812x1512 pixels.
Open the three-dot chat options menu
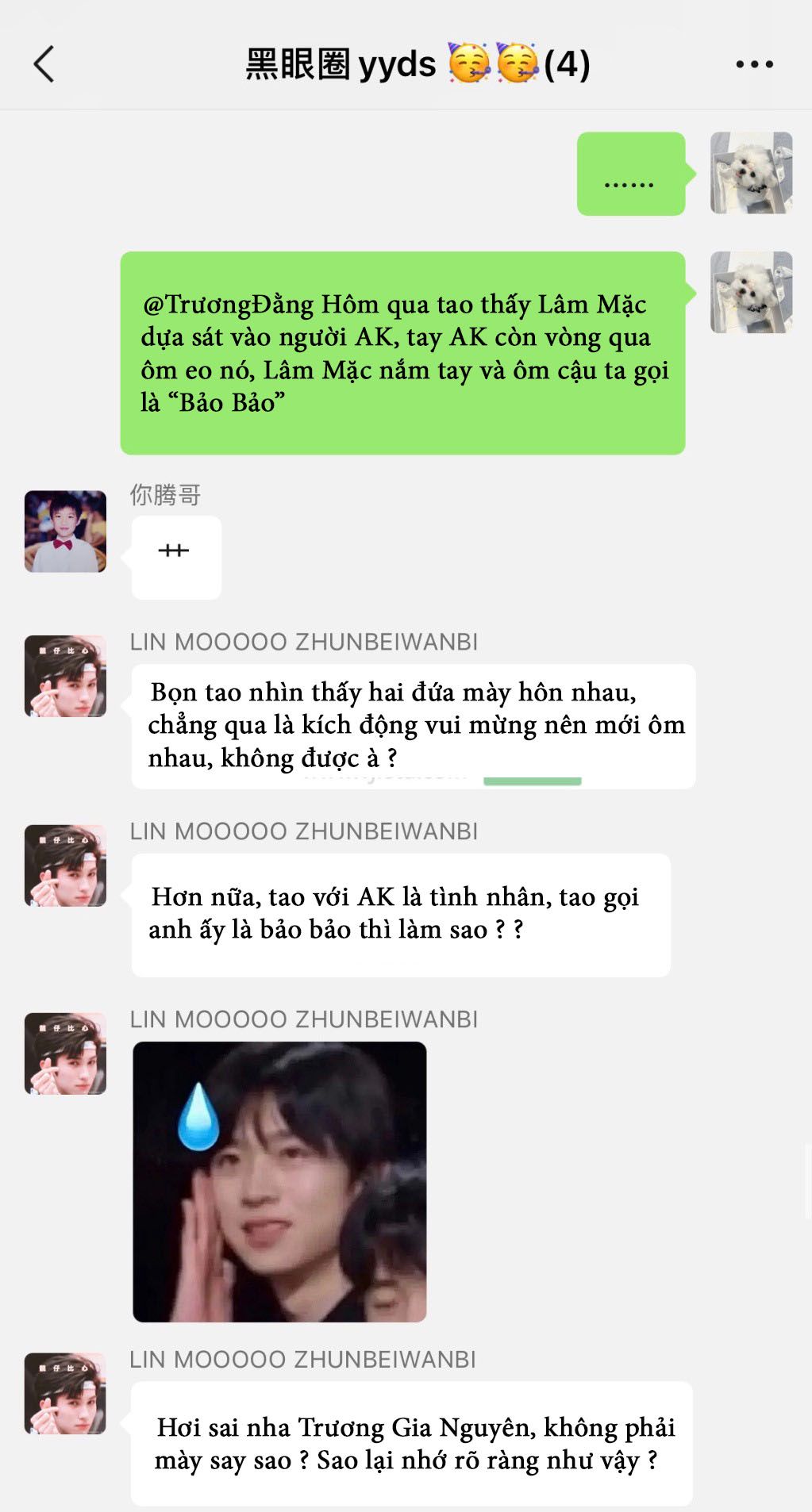(x=754, y=64)
